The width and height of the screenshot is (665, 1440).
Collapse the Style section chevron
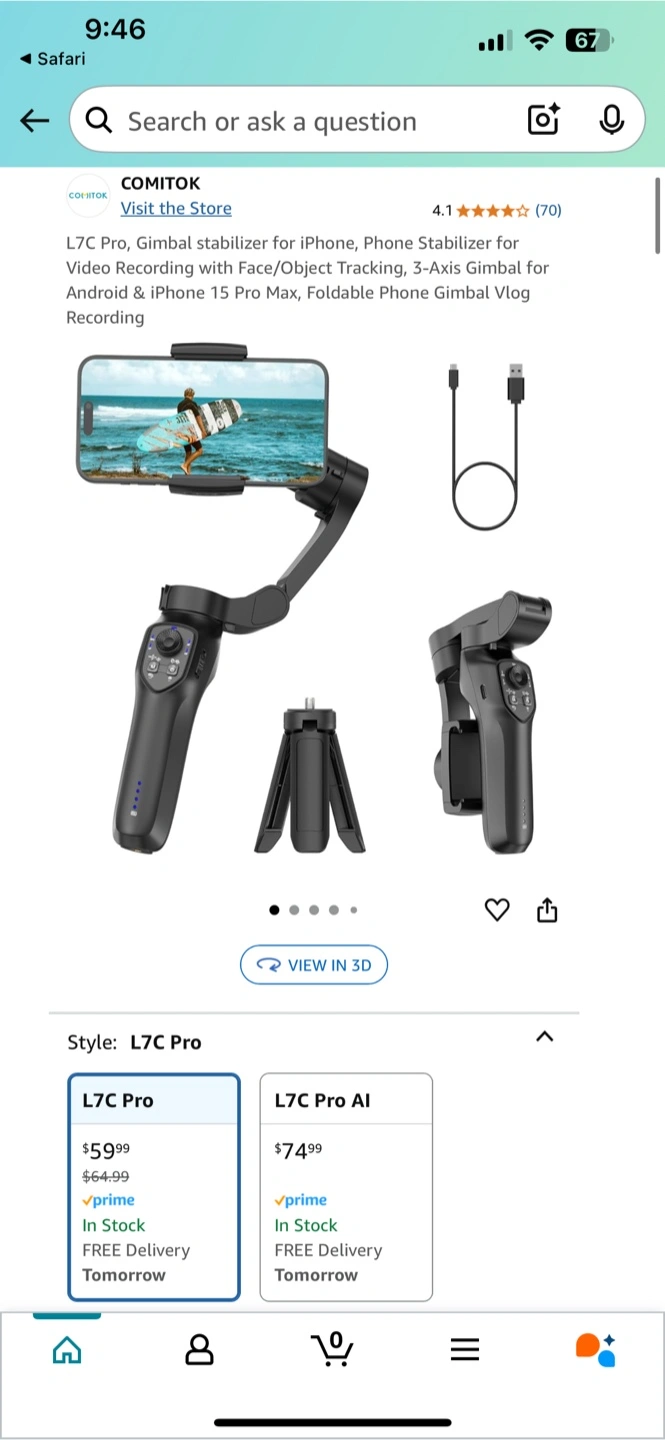tap(544, 1037)
